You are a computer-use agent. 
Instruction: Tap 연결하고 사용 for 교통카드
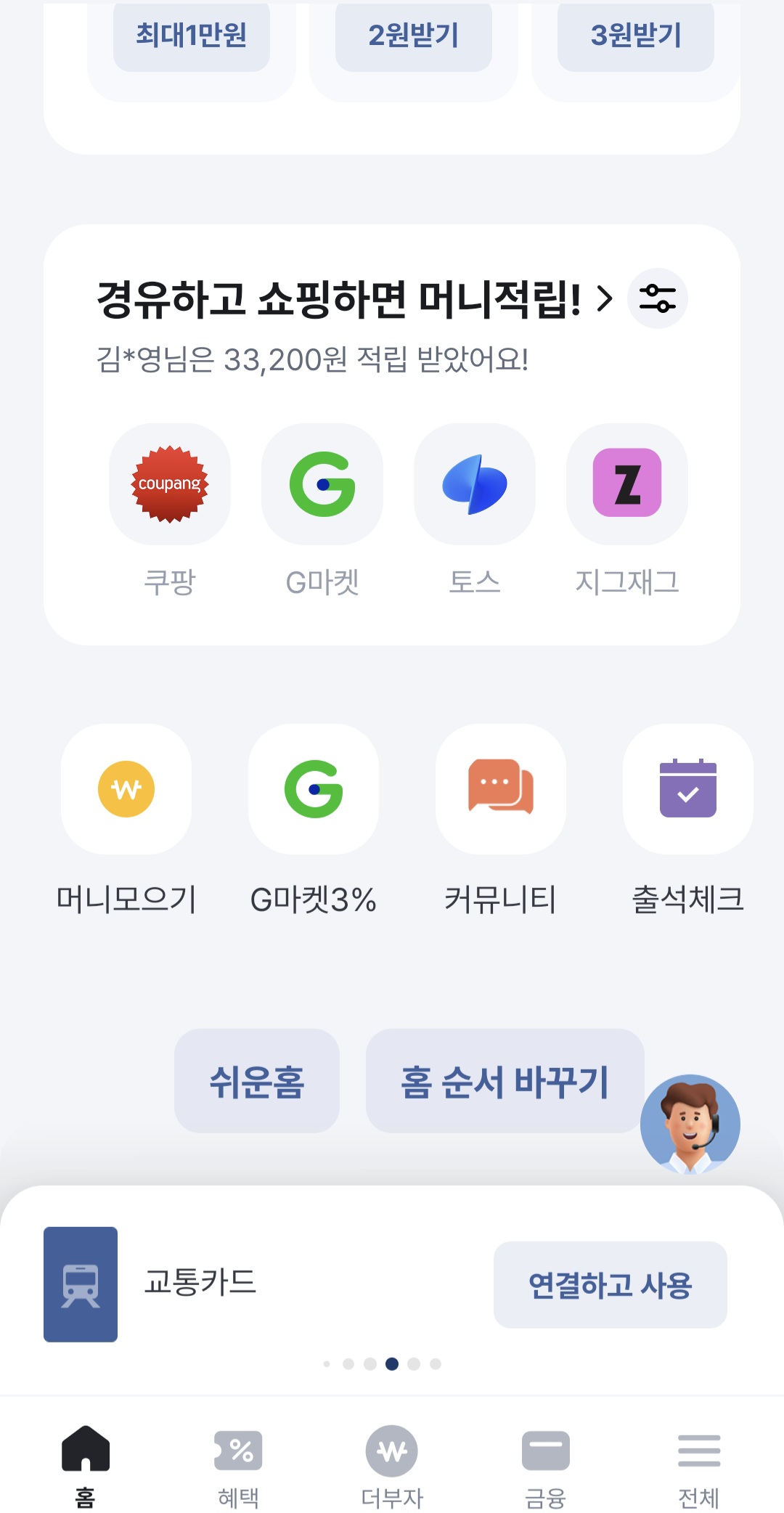(611, 1284)
